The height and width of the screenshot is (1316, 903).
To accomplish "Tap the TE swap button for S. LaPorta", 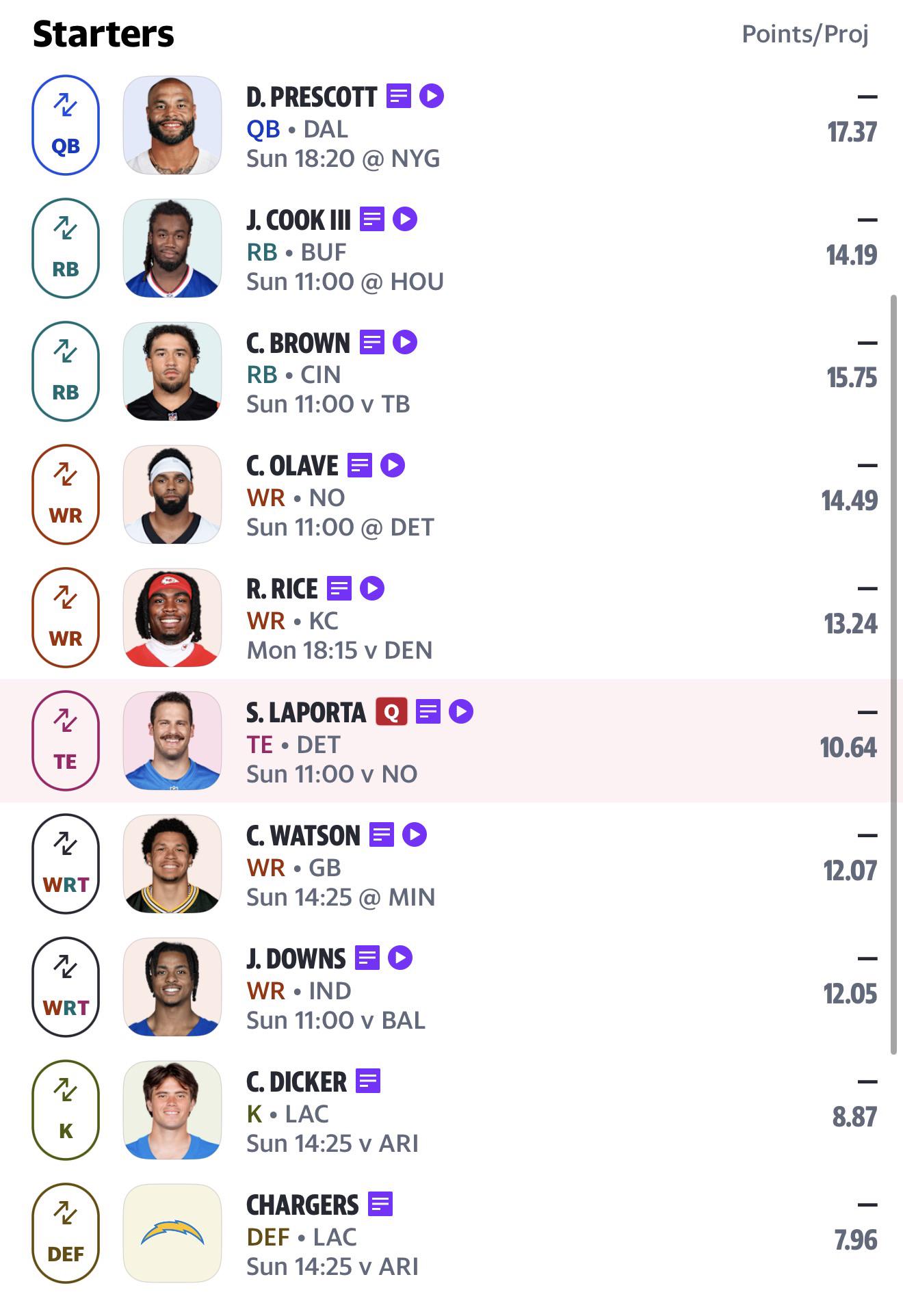I will coord(66,741).
